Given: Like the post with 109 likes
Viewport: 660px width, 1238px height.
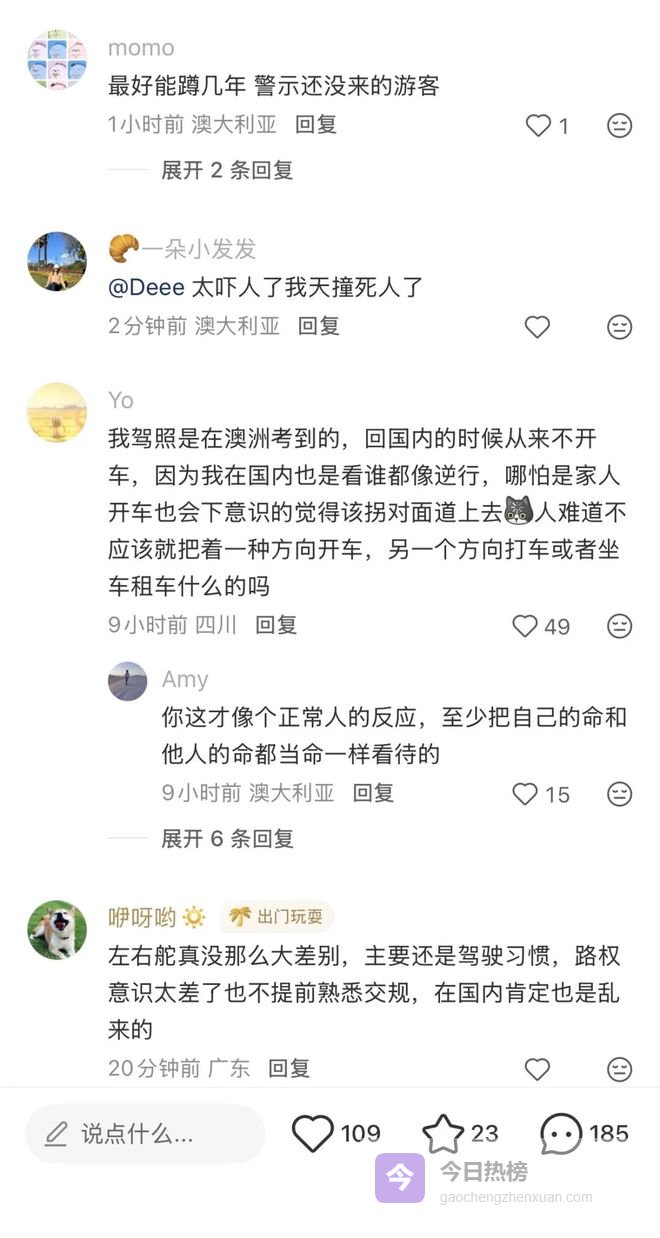Looking at the screenshot, I should (x=313, y=1133).
